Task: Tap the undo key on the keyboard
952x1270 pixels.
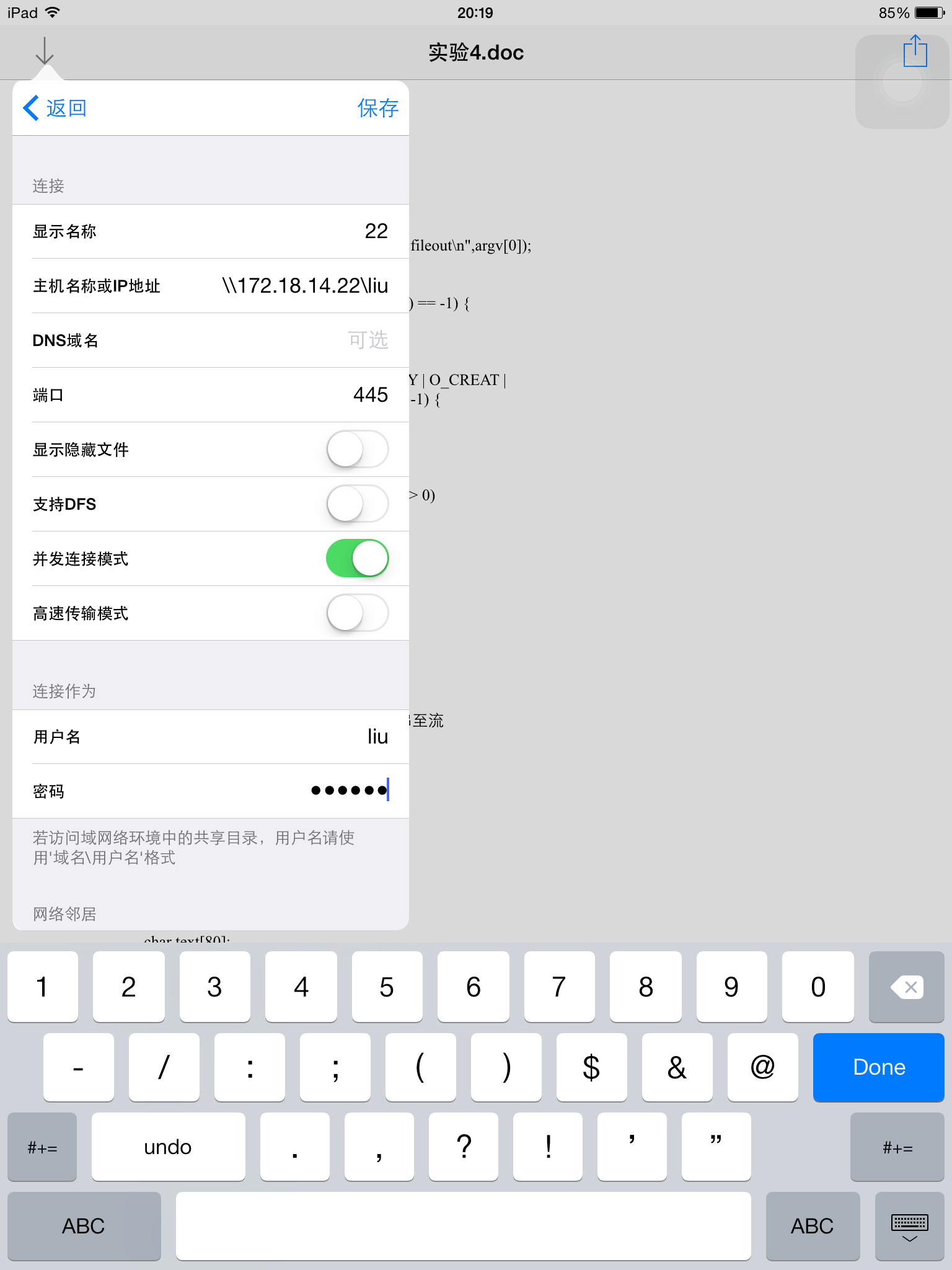Action: coord(167,1147)
